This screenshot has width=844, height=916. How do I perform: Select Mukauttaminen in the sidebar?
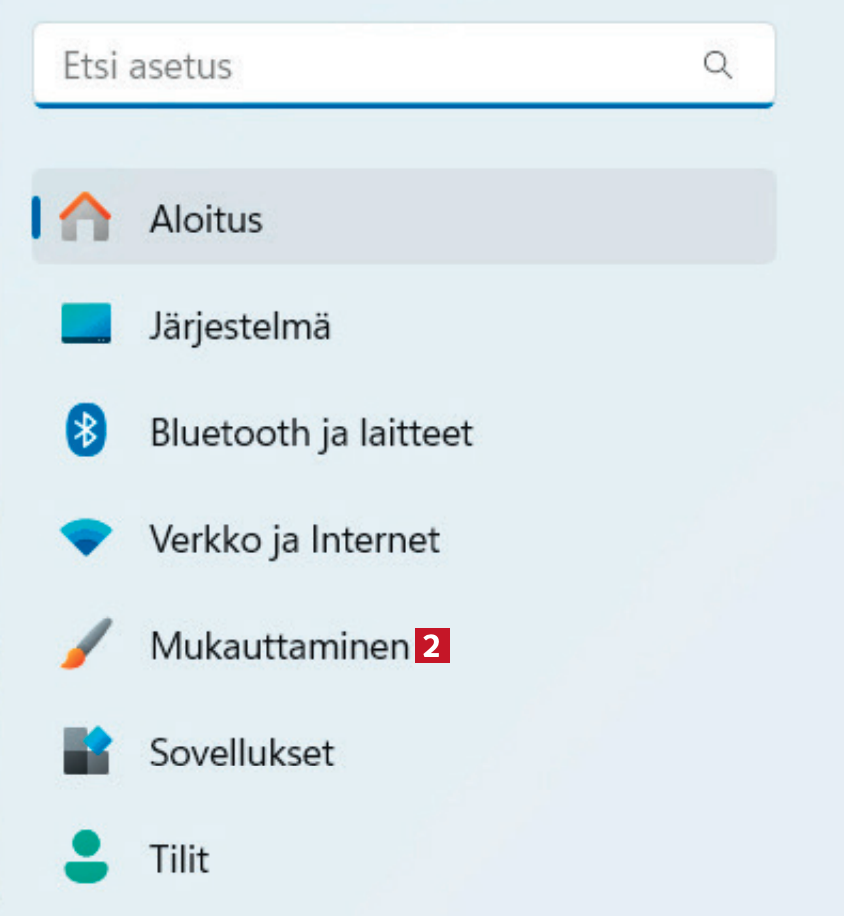point(279,646)
